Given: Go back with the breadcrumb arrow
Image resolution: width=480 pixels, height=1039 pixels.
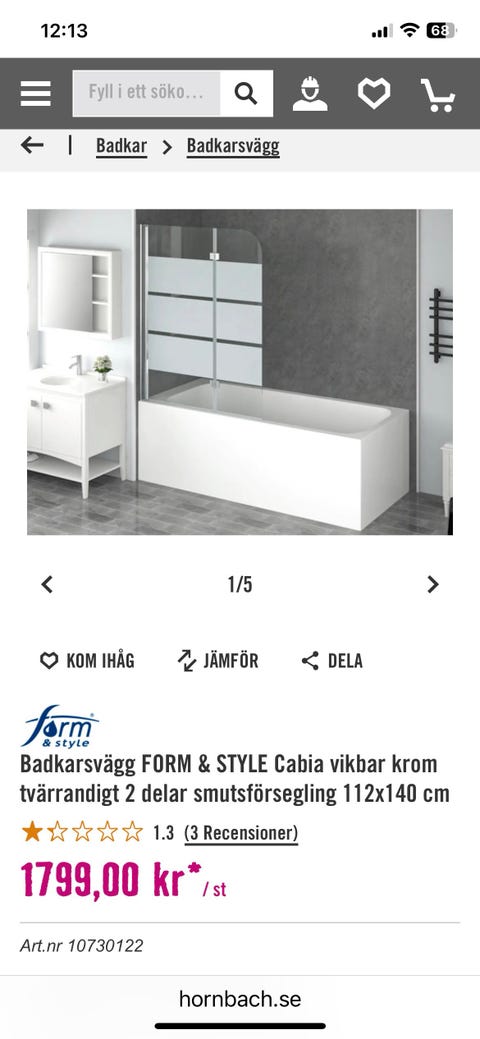Looking at the screenshot, I should [x=32, y=145].
